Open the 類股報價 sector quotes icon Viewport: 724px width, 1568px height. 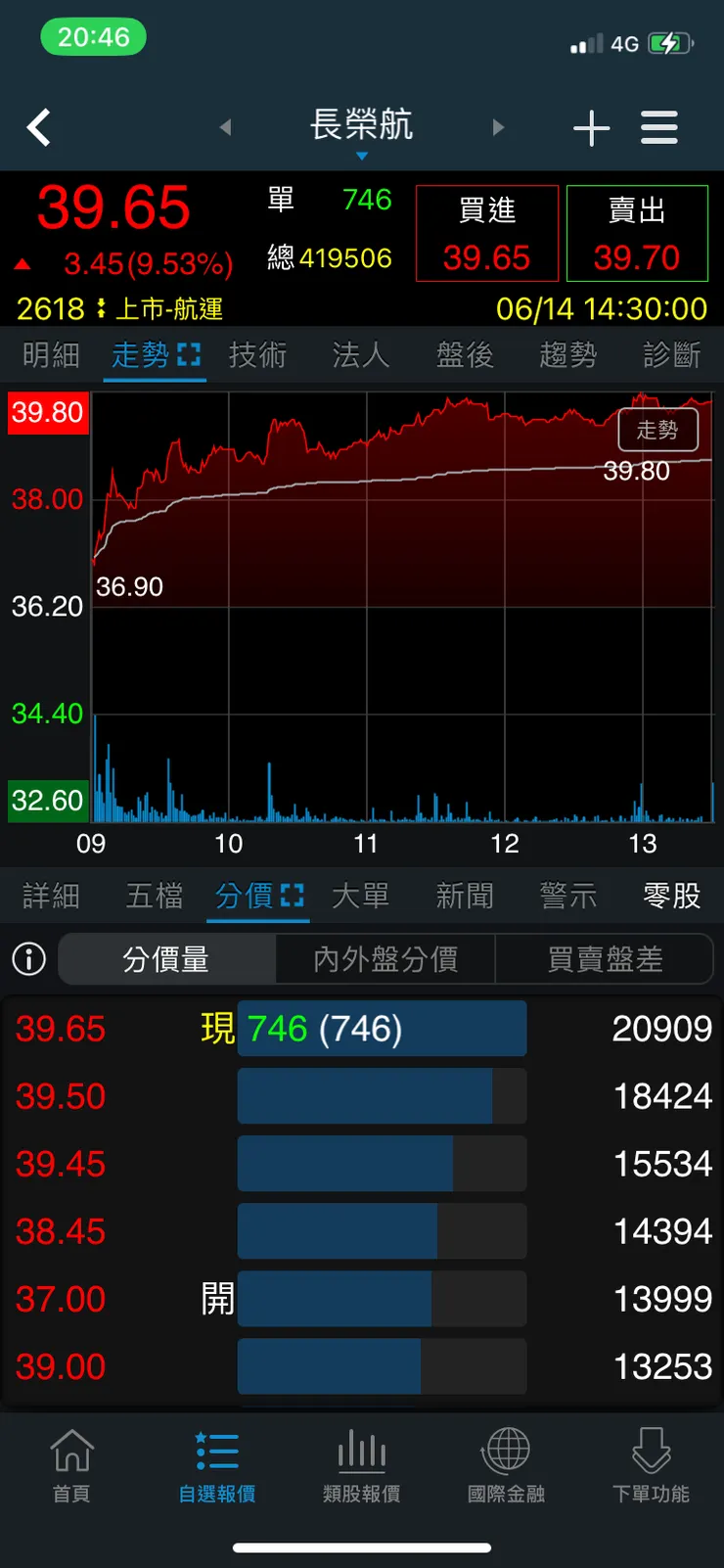[x=361, y=1465]
